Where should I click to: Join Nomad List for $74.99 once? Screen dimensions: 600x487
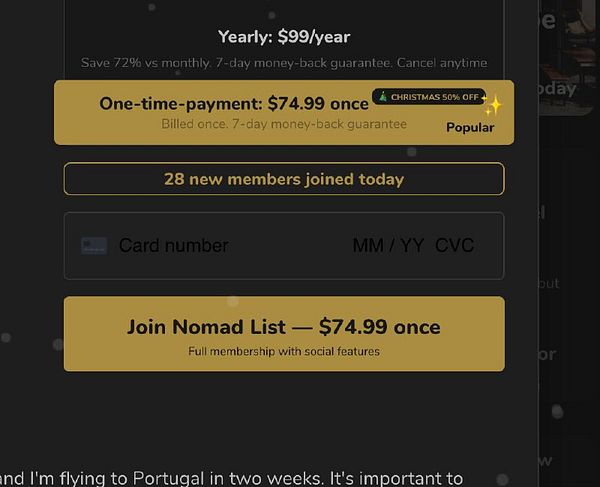click(283, 334)
